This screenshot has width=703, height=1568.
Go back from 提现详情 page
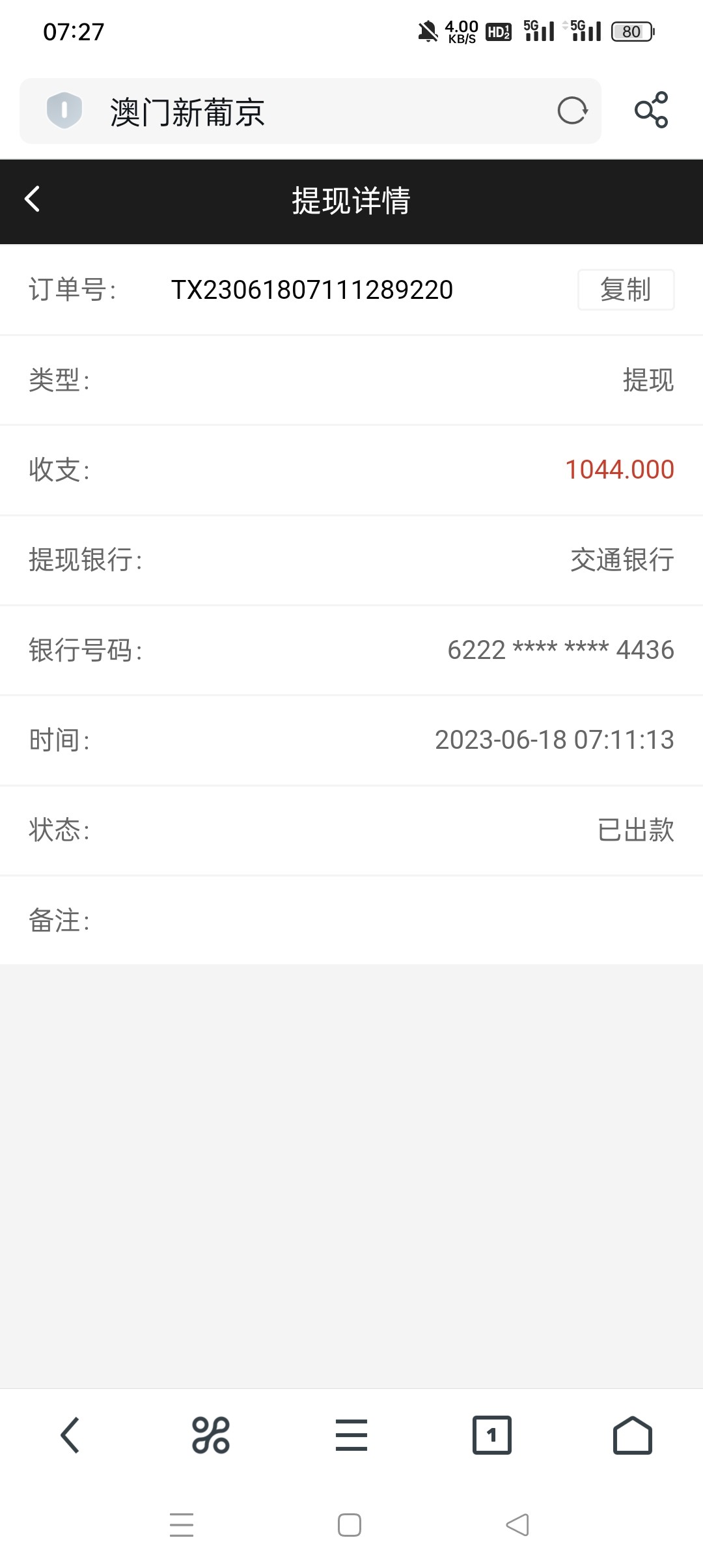pyautogui.click(x=31, y=201)
